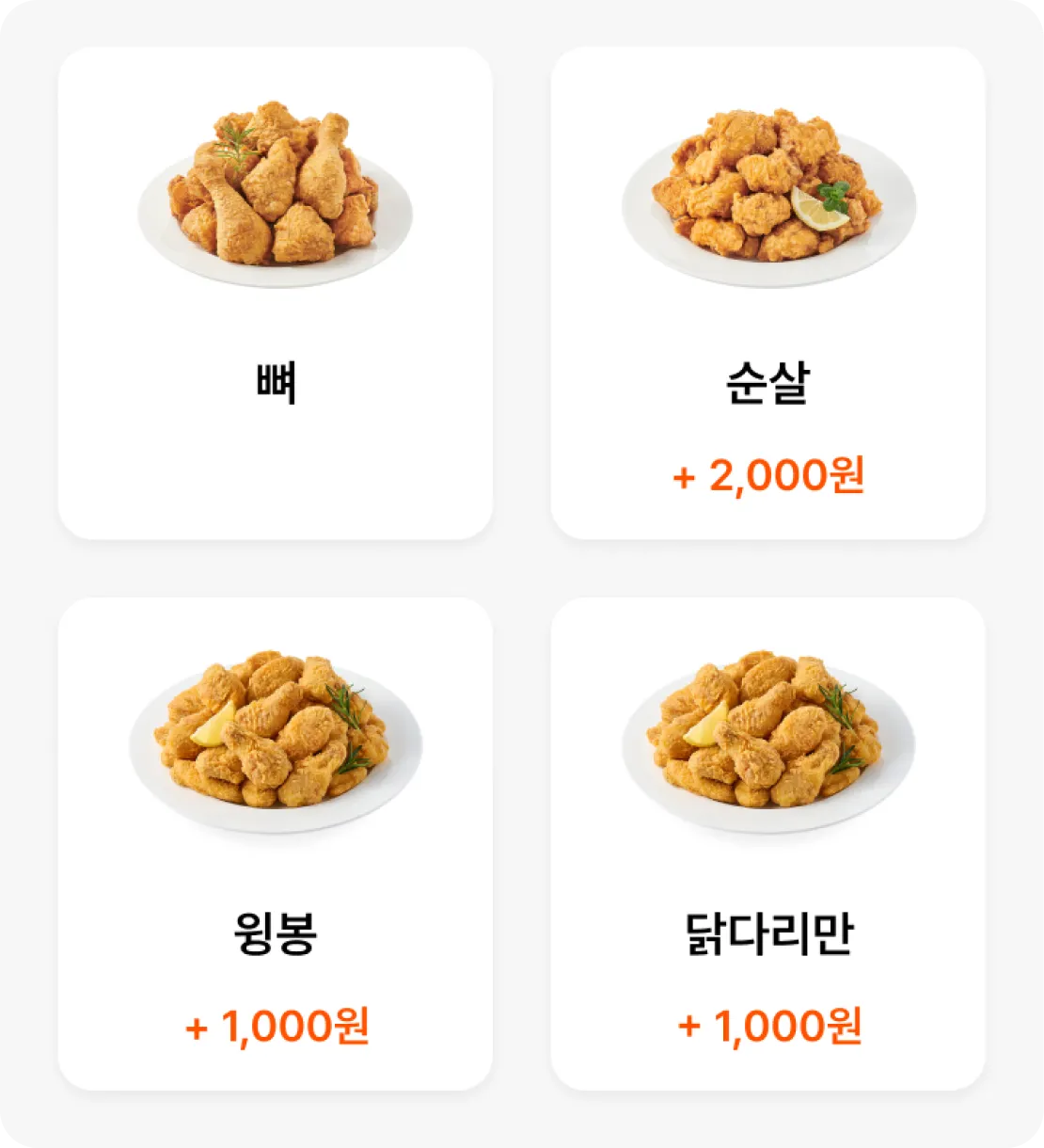Click the 윙봉 chicken plate photo
The image size is (1044, 1148).
276,743
